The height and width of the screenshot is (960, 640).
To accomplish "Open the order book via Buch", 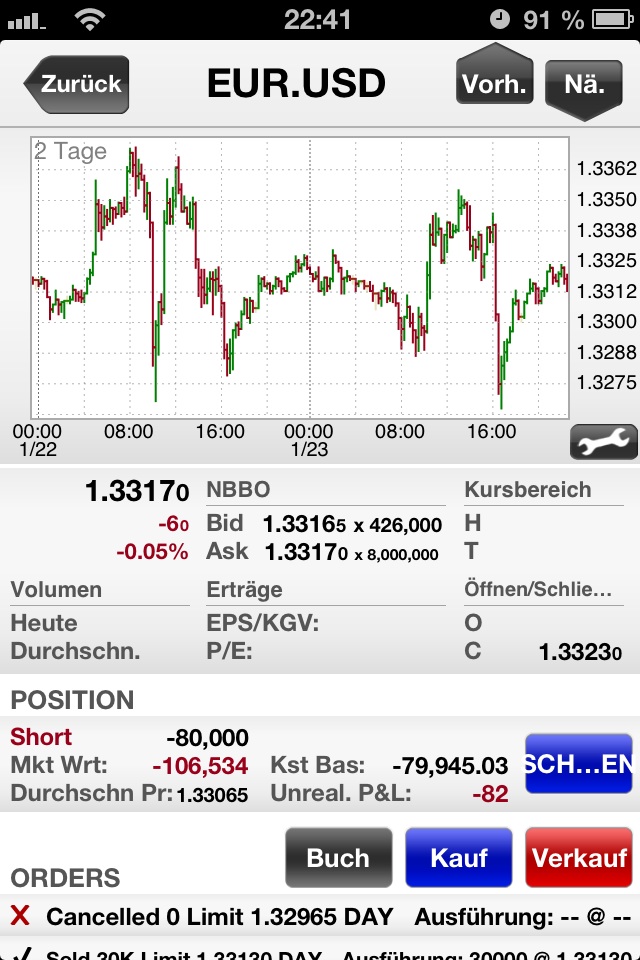I will 338,858.
